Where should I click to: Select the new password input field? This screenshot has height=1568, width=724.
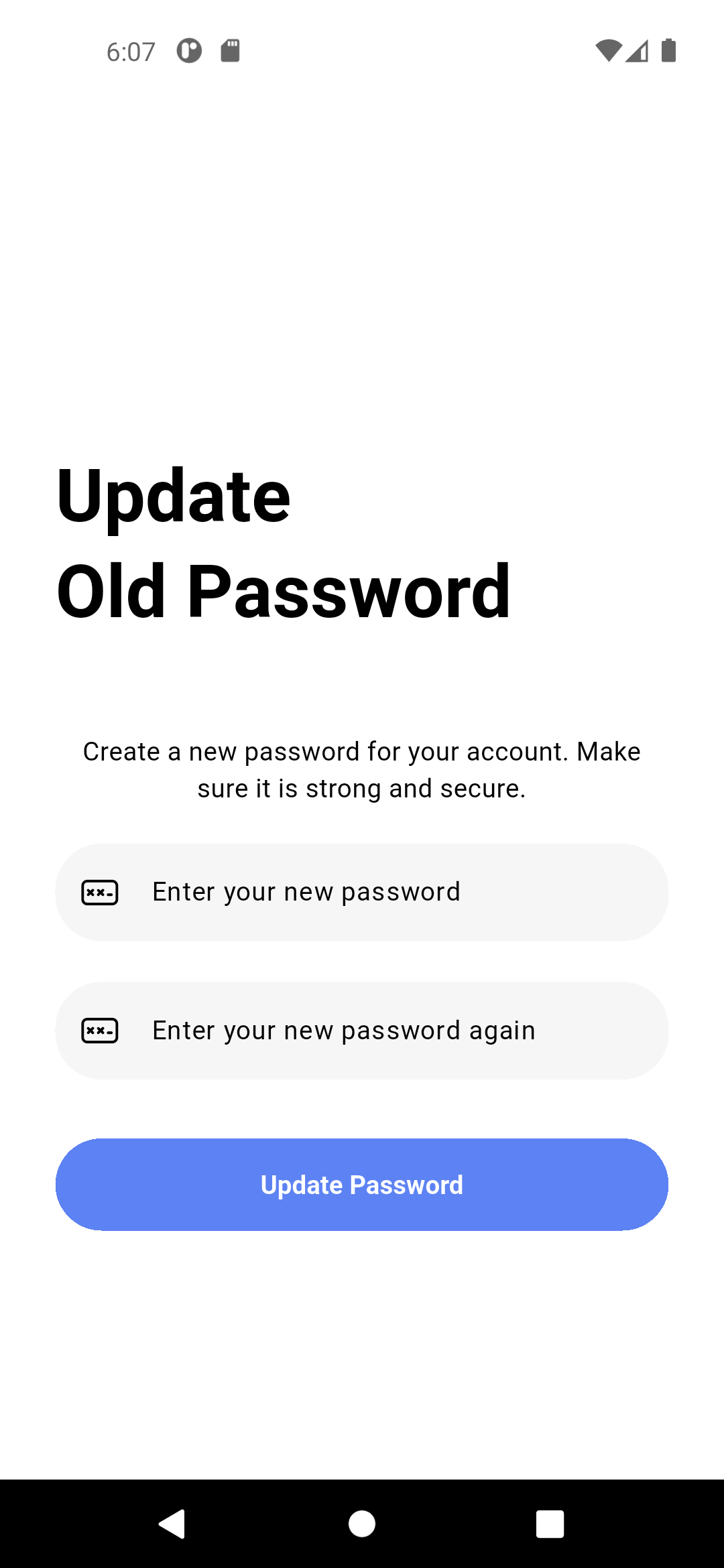pyautogui.click(x=362, y=891)
